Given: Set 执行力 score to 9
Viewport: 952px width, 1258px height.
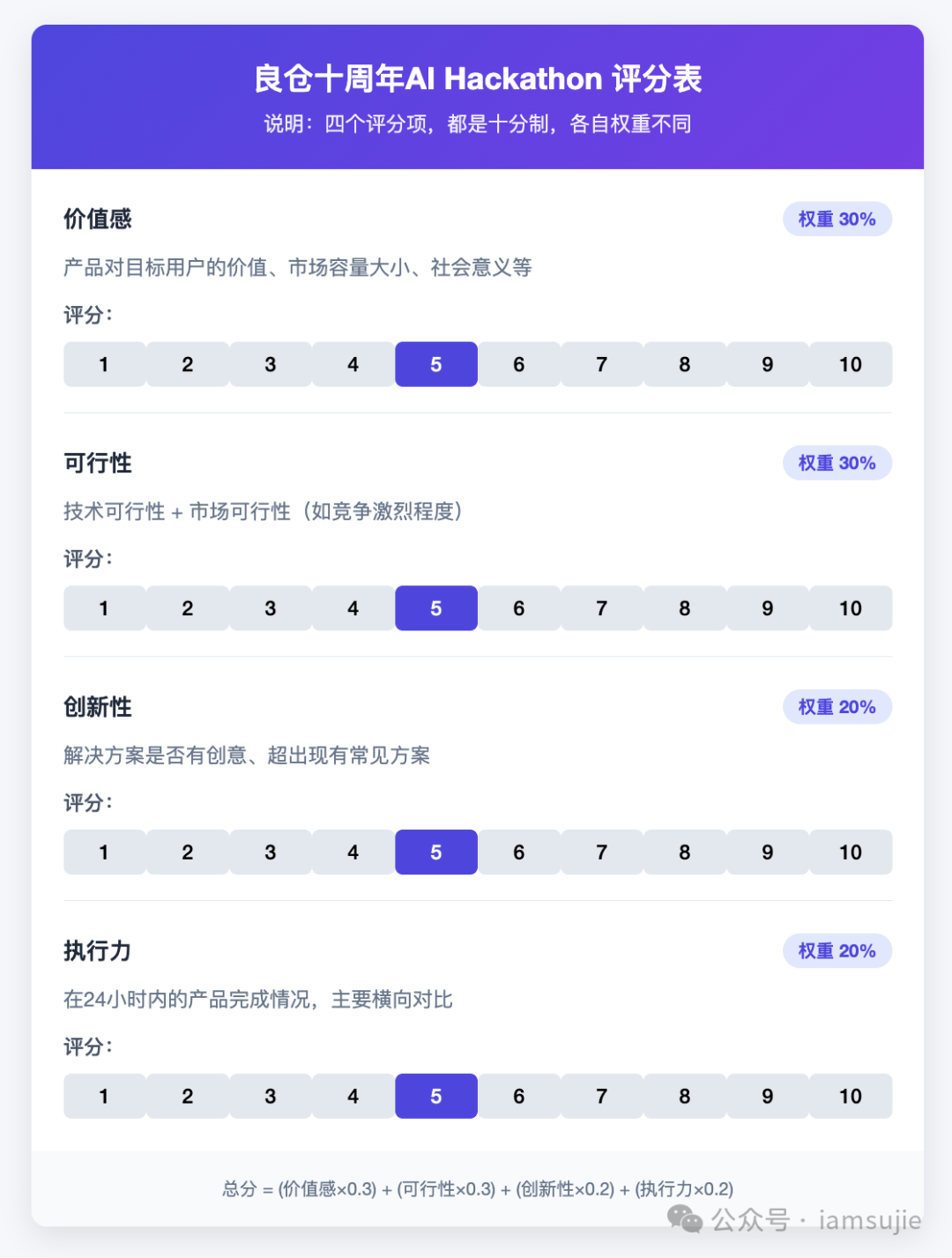Looking at the screenshot, I should 768,1097.
